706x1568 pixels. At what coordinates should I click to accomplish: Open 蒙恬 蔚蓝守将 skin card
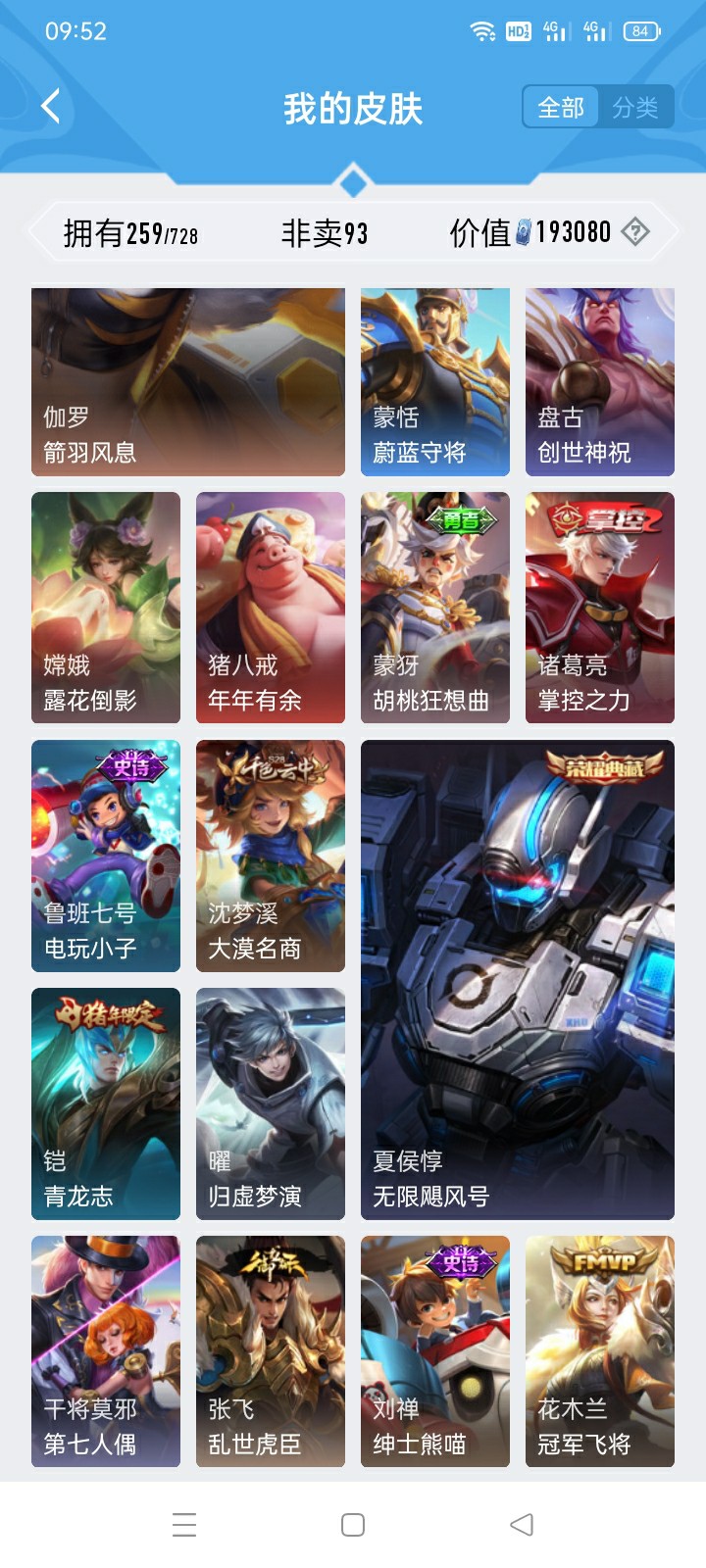(435, 381)
